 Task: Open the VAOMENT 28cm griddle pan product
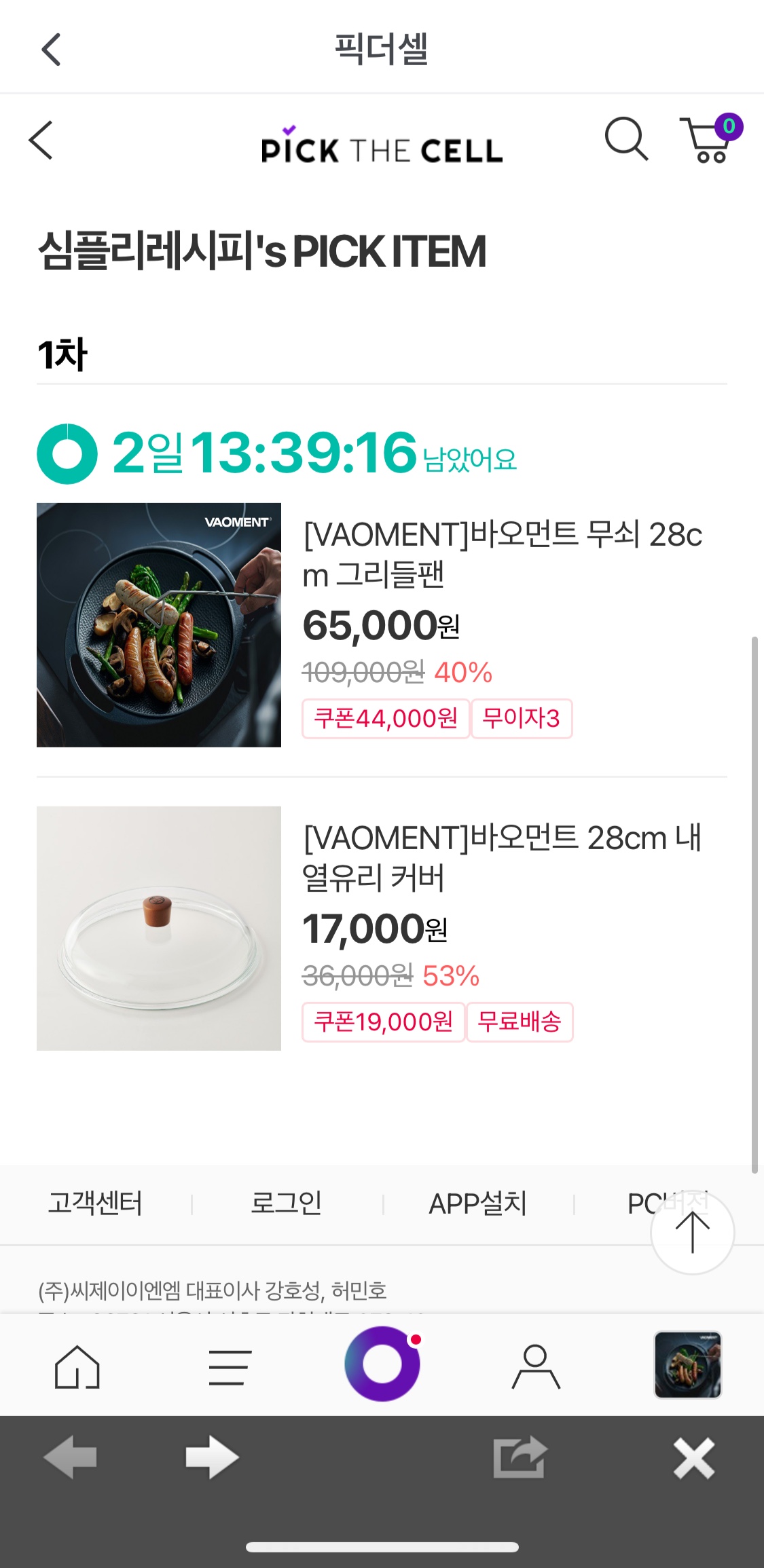[x=502, y=554]
